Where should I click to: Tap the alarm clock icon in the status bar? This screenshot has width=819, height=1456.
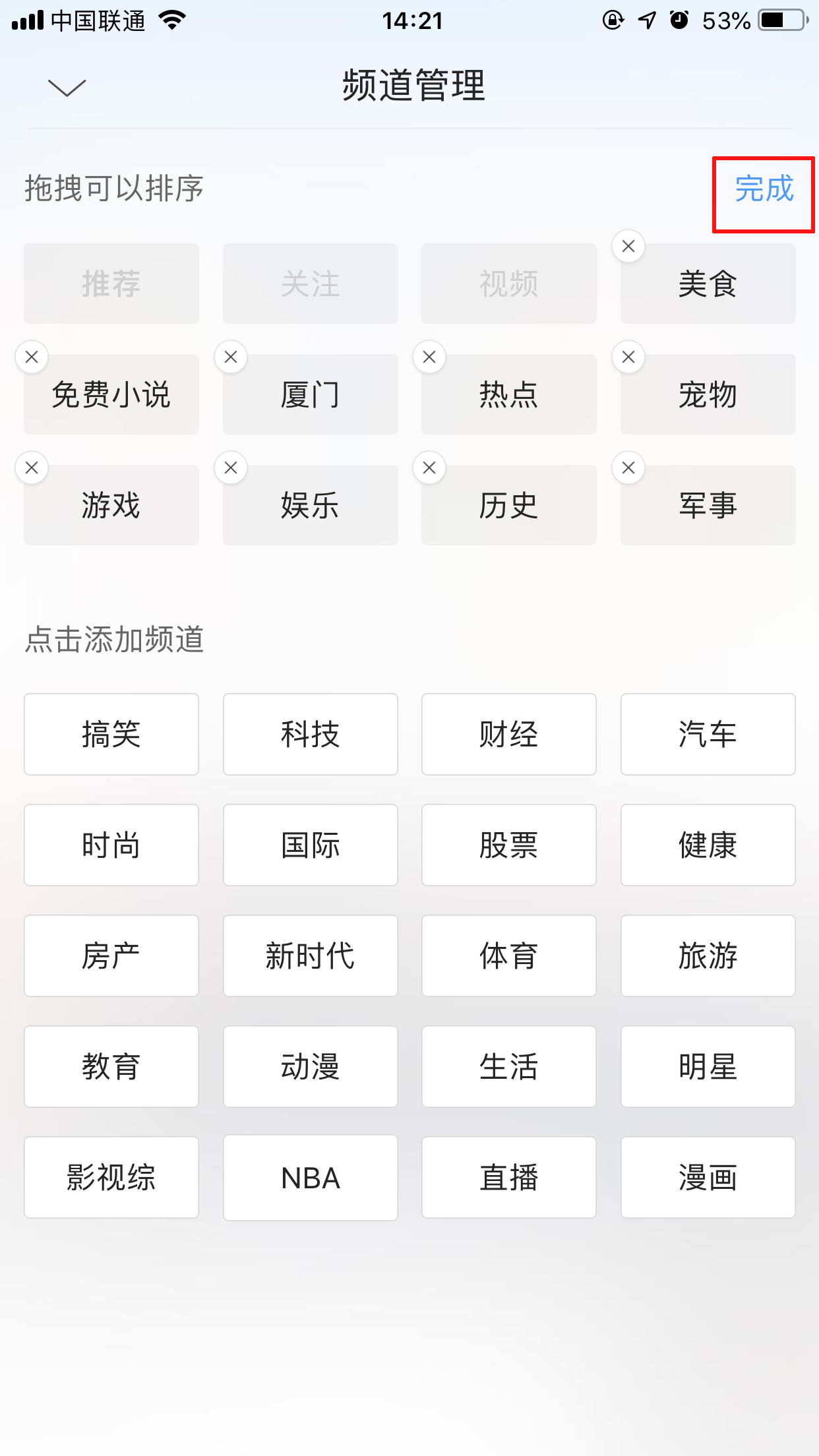678,20
